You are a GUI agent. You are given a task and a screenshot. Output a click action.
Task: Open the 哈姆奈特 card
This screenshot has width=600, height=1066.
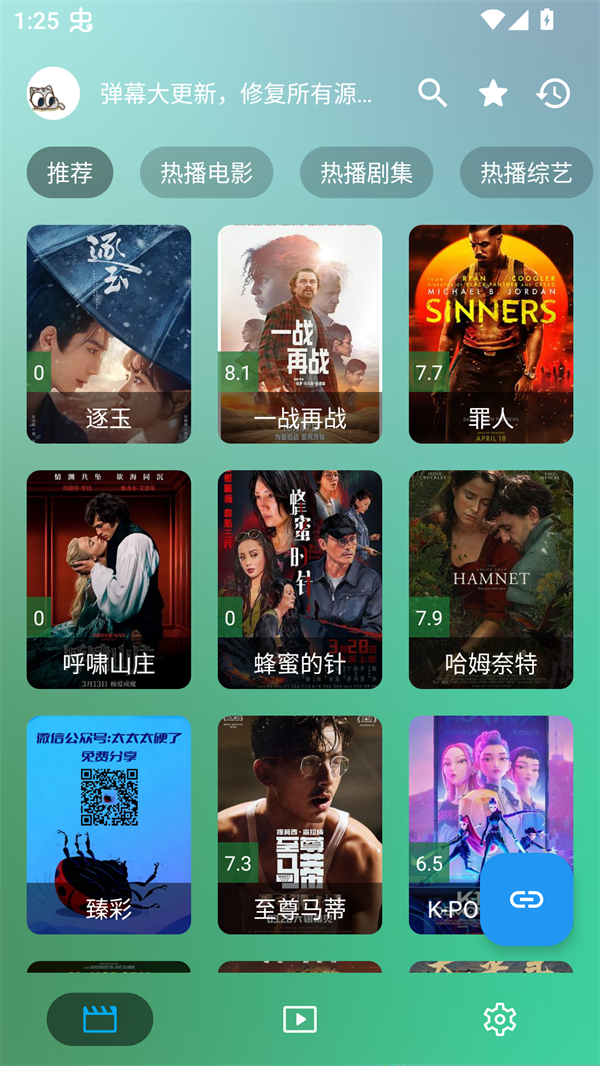(490, 579)
